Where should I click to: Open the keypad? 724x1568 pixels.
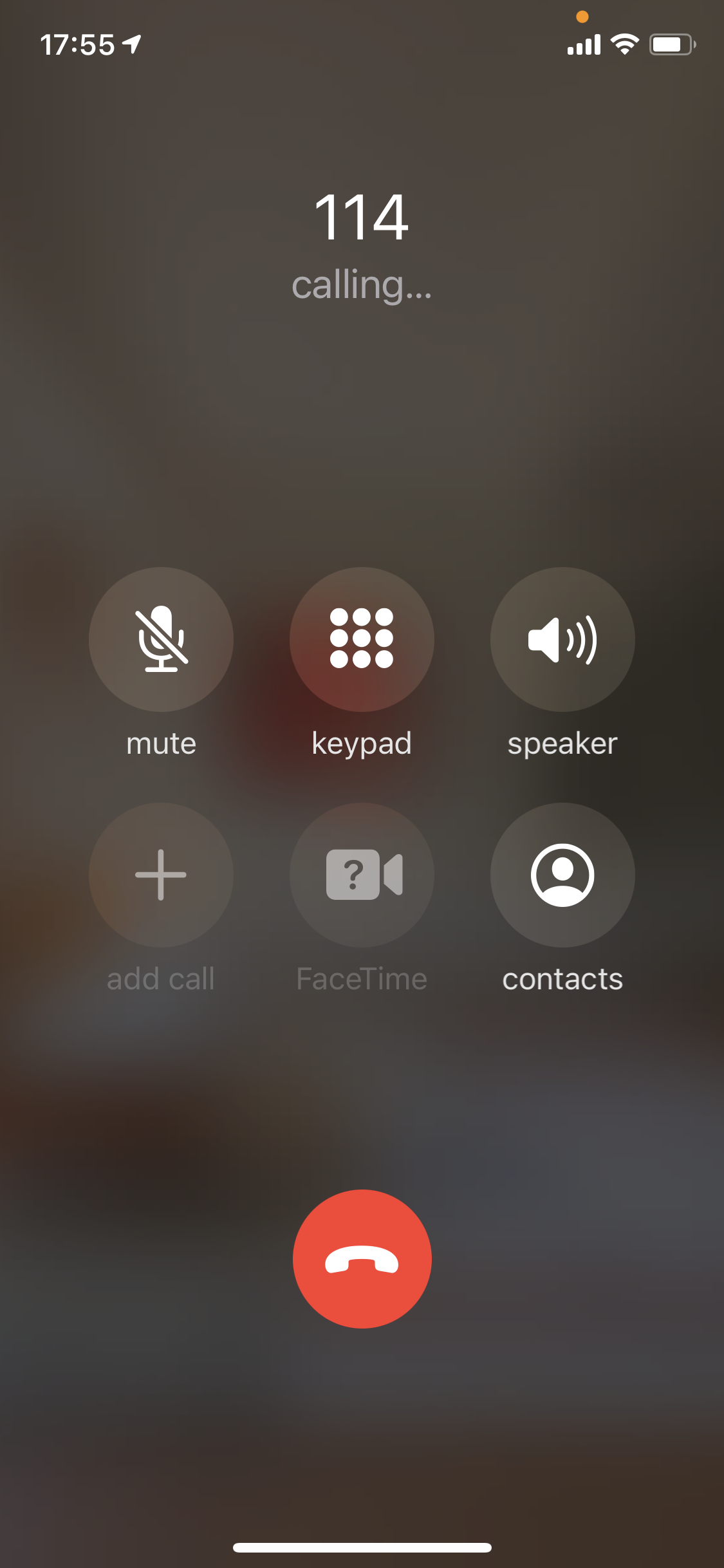coord(362,639)
